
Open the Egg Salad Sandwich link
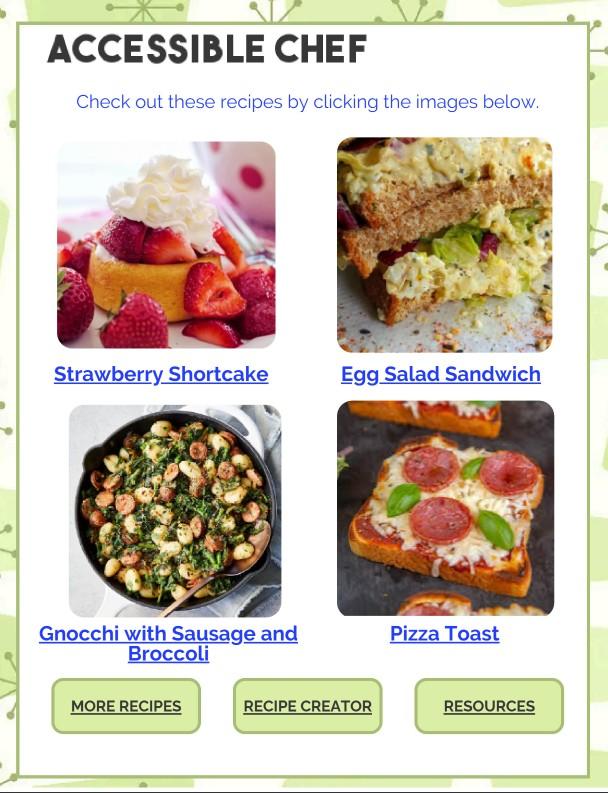(441, 374)
